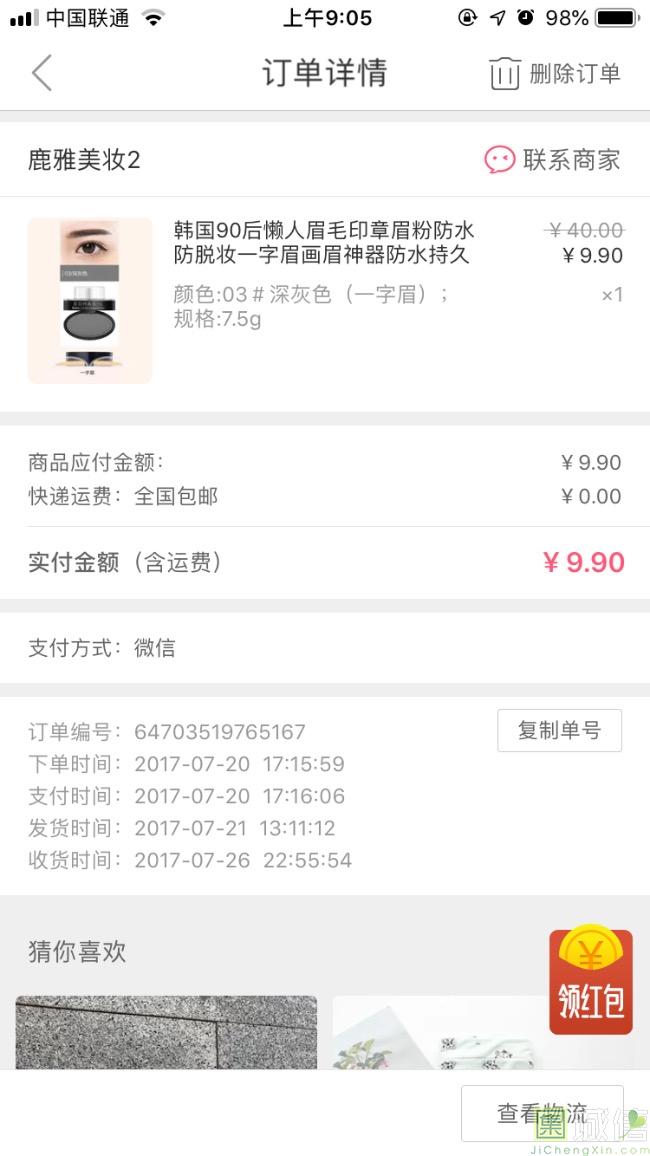Claim the 领红包 red envelope
The width and height of the screenshot is (650, 1156).
(x=590, y=981)
